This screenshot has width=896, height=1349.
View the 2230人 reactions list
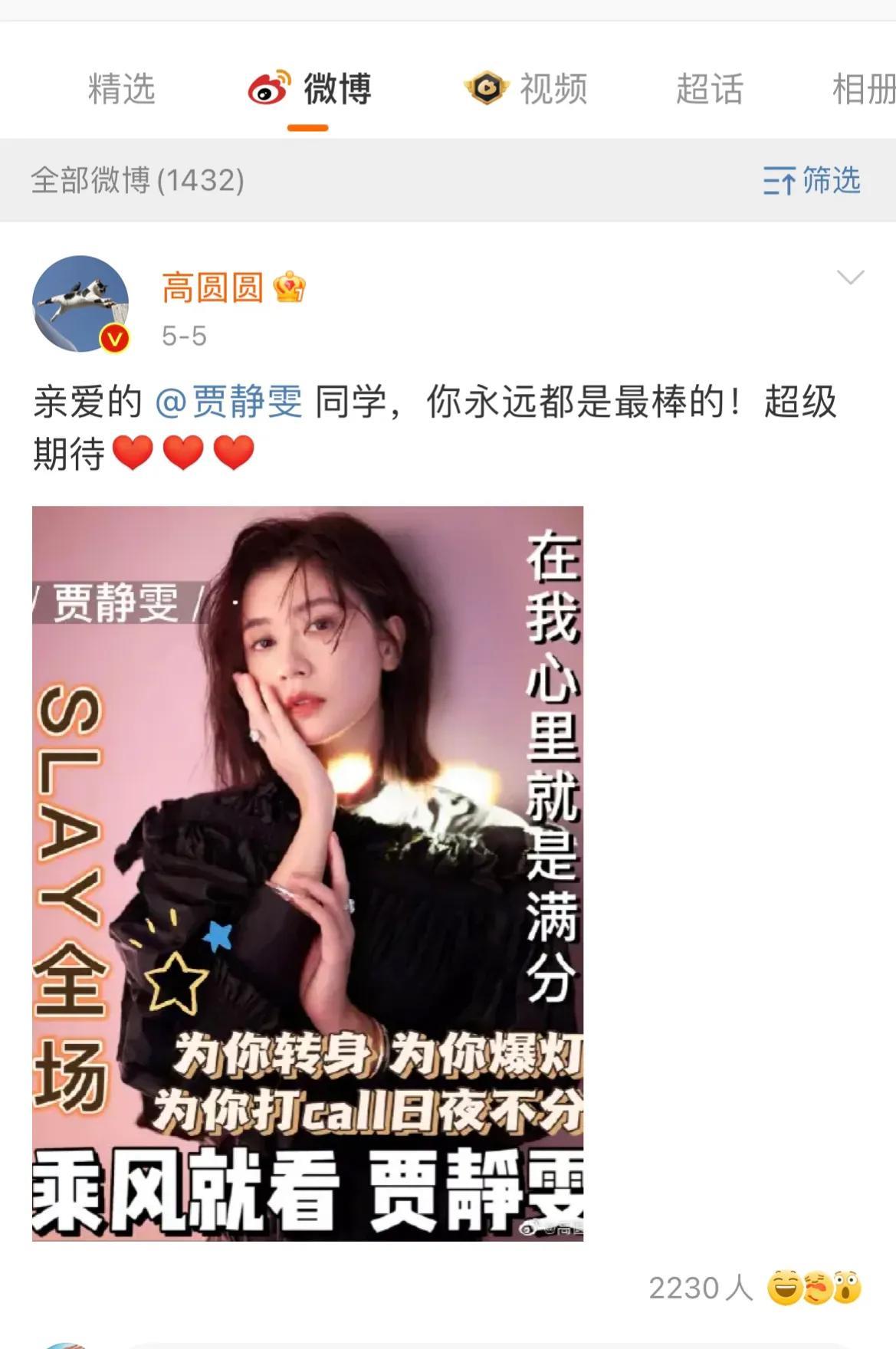coord(755,1288)
